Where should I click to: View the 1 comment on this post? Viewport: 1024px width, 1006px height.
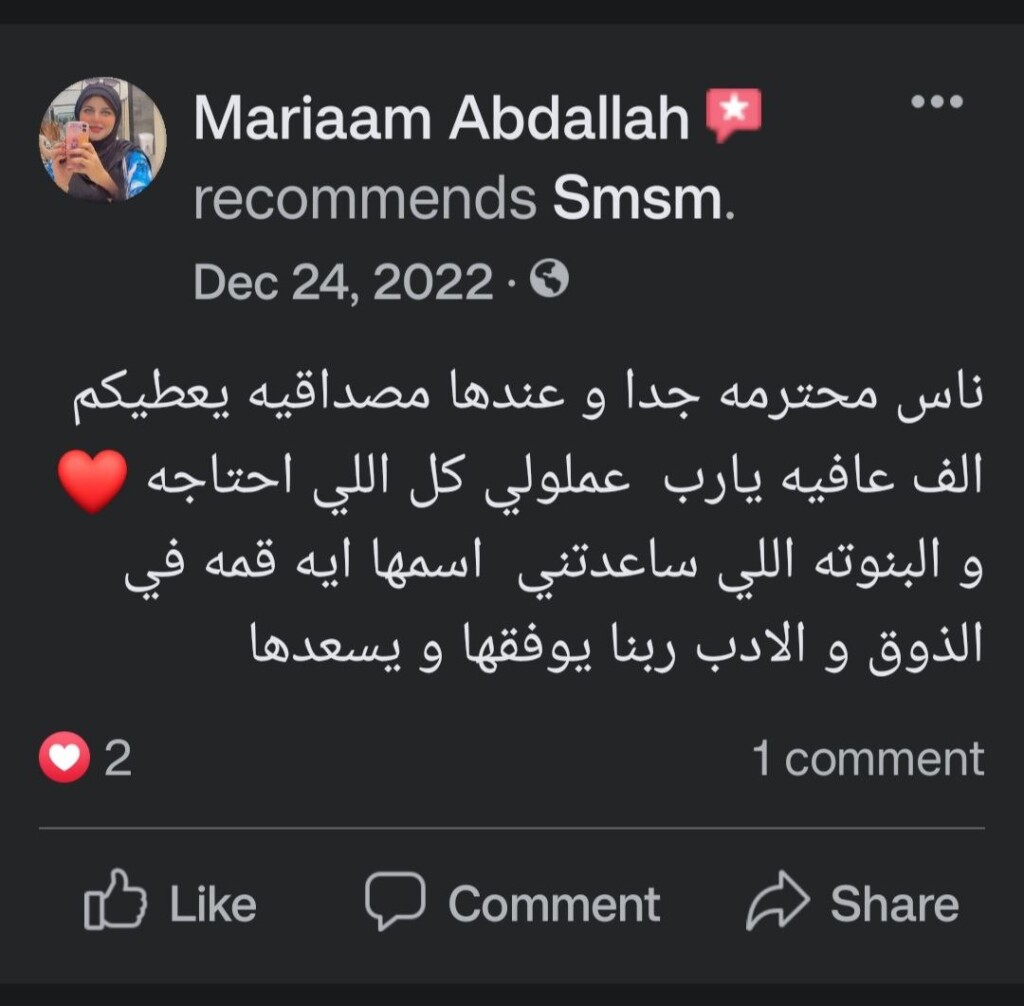click(x=868, y=759)
